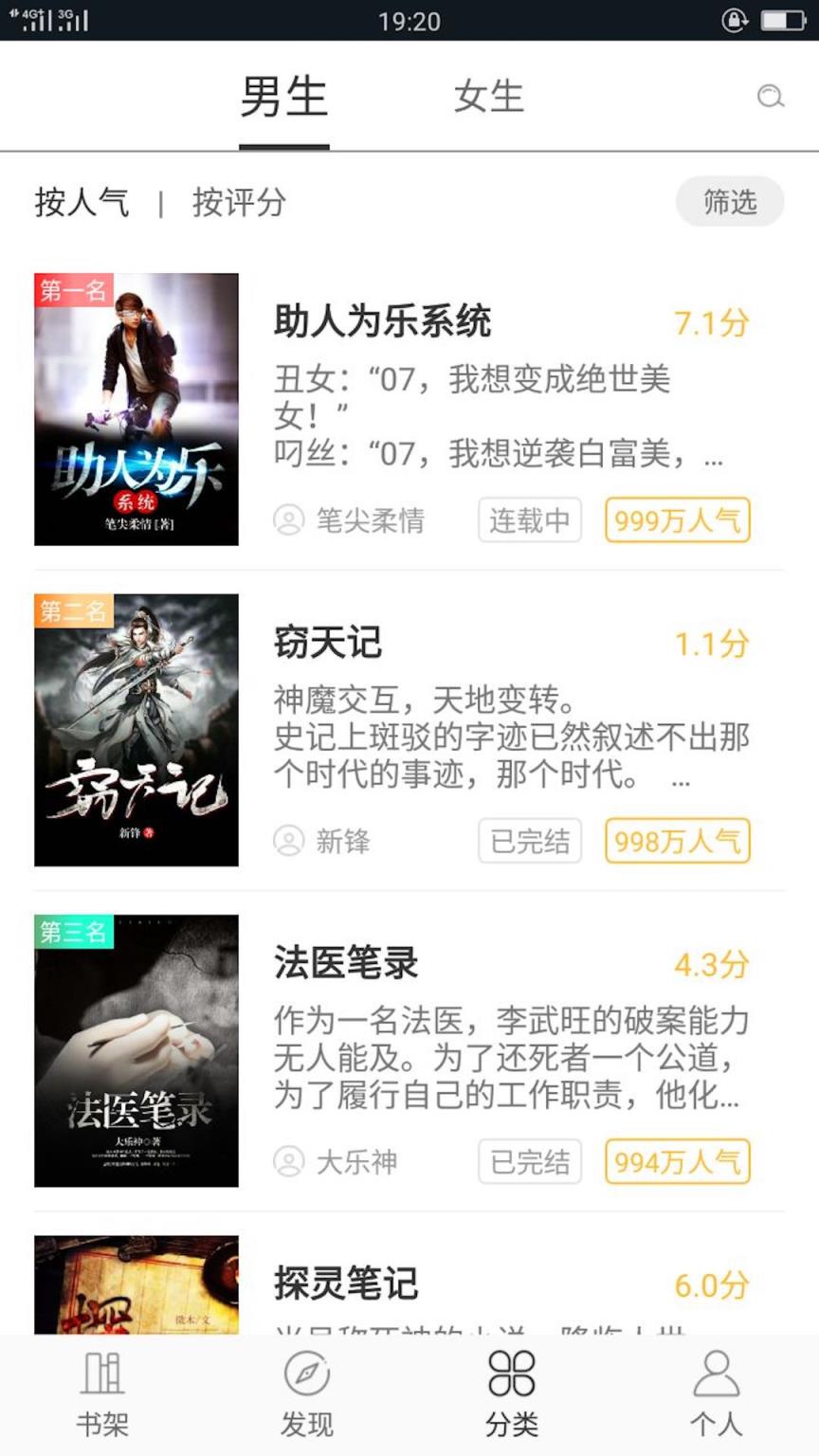Tap the 已完结 tag on 窃天记

tap(528, 841)
